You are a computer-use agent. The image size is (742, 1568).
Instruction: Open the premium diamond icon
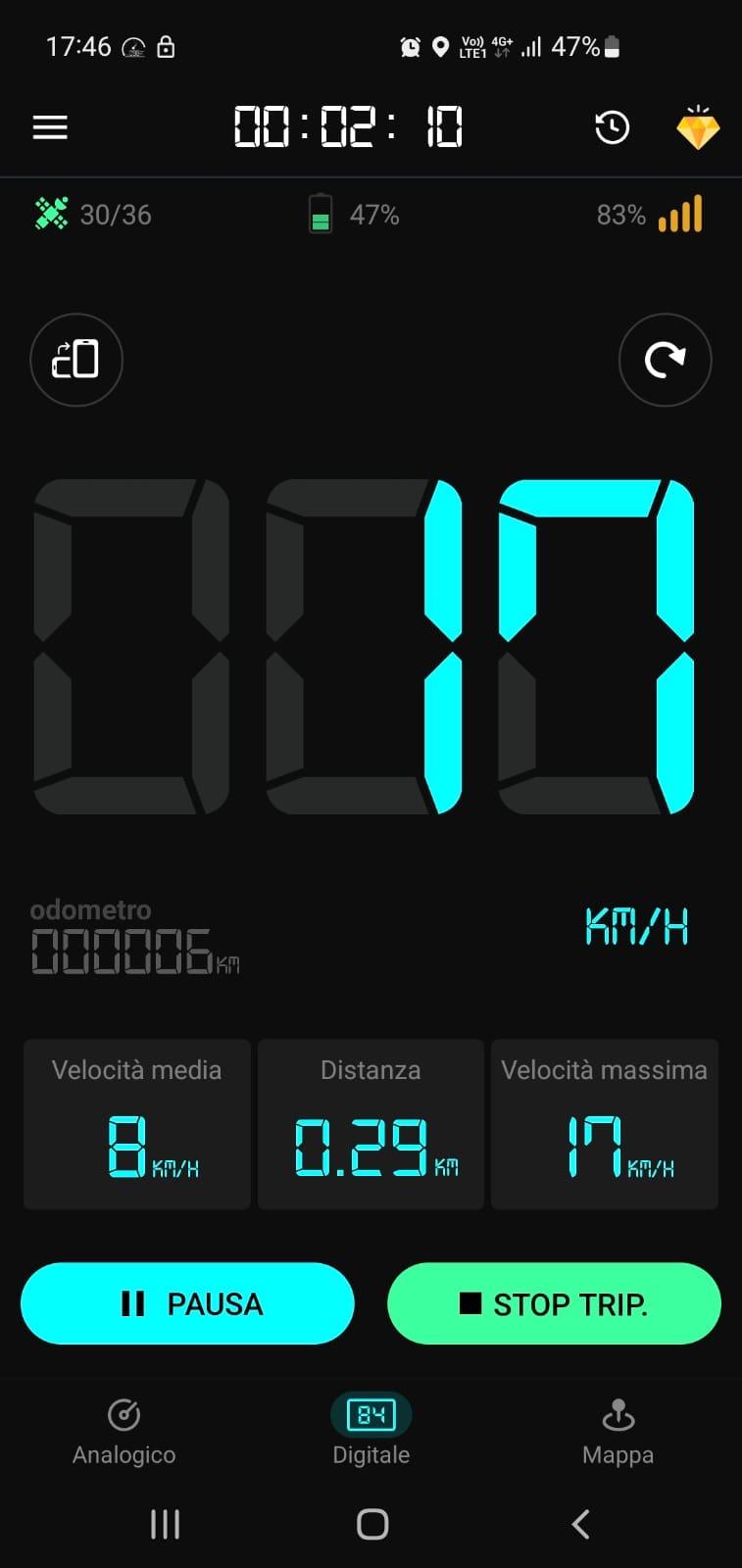pyautogui.click(x=698, y=128)
